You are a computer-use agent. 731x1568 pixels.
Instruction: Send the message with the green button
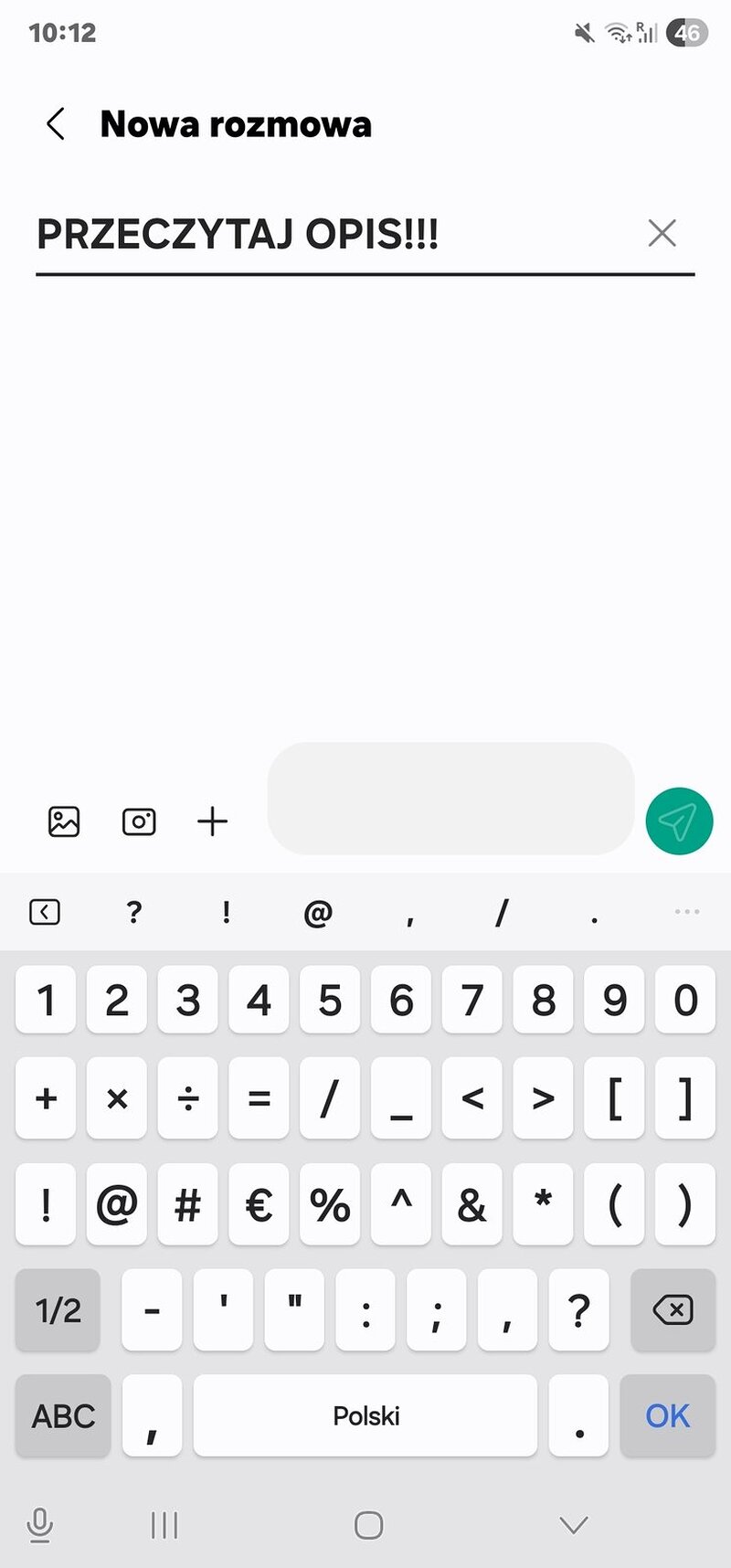(679, 821)
